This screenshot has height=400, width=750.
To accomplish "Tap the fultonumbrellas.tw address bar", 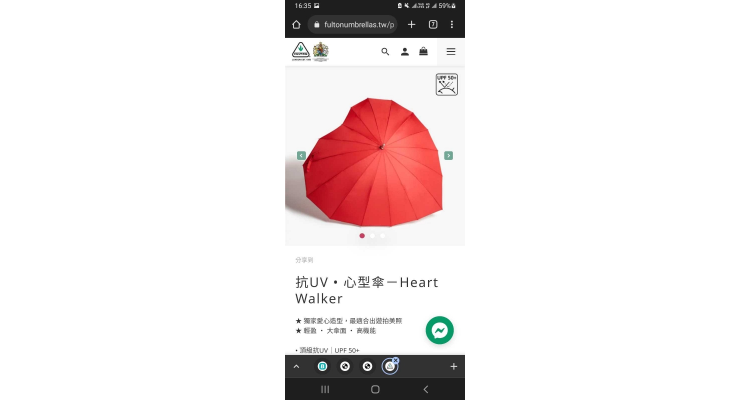I will [x=352, y=24].
